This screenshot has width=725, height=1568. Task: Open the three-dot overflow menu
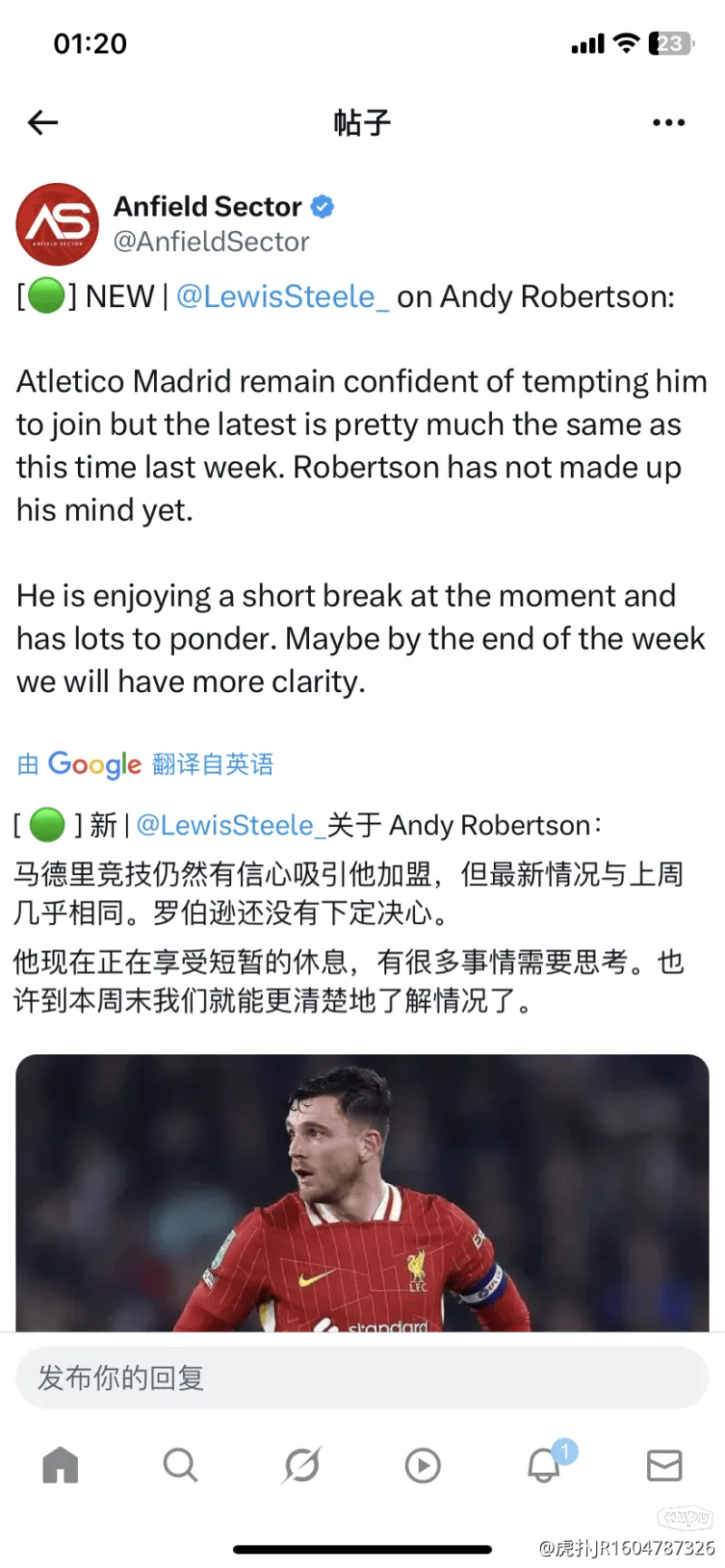click(x=669, y=122)
